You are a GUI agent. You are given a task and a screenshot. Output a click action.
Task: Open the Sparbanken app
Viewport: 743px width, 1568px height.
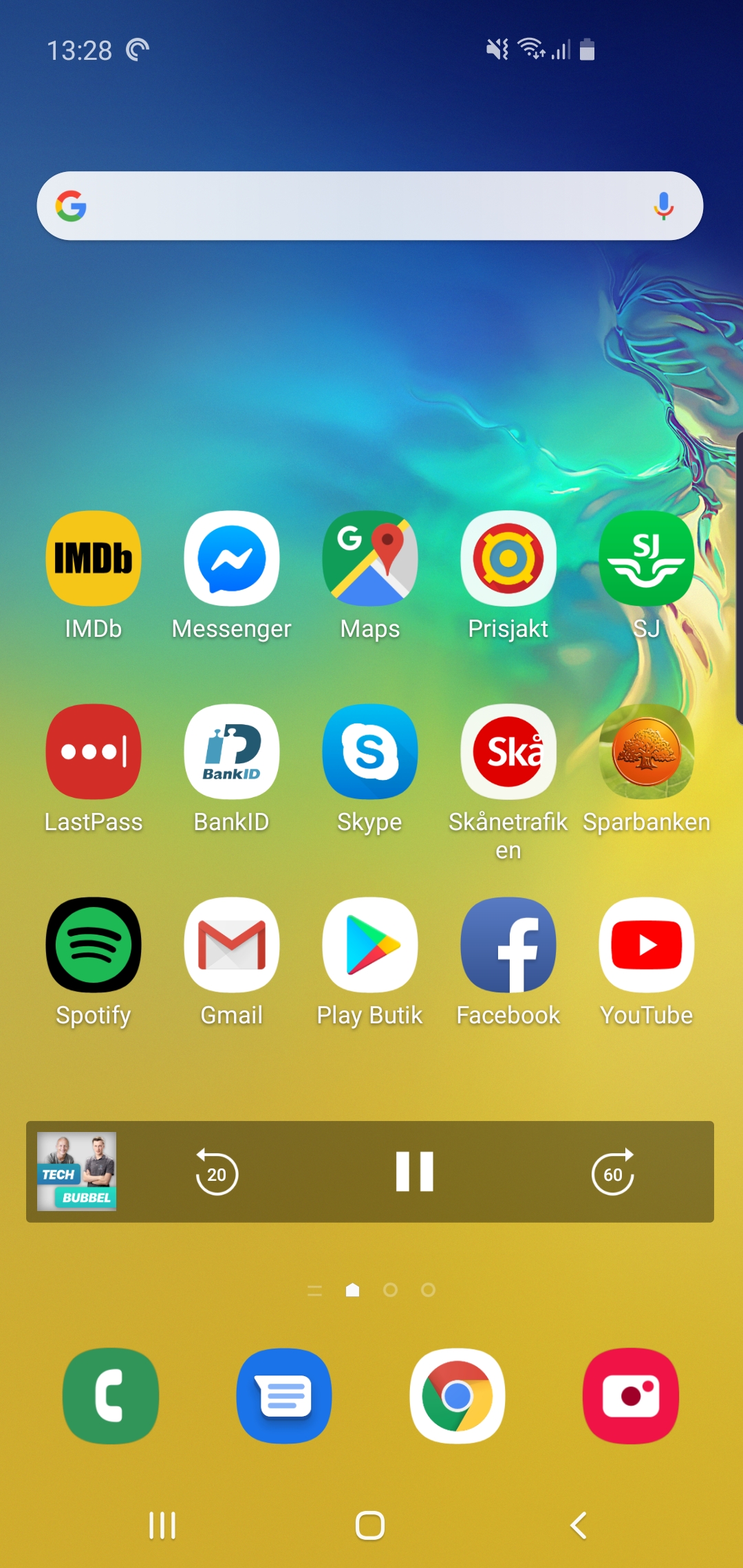647,752
